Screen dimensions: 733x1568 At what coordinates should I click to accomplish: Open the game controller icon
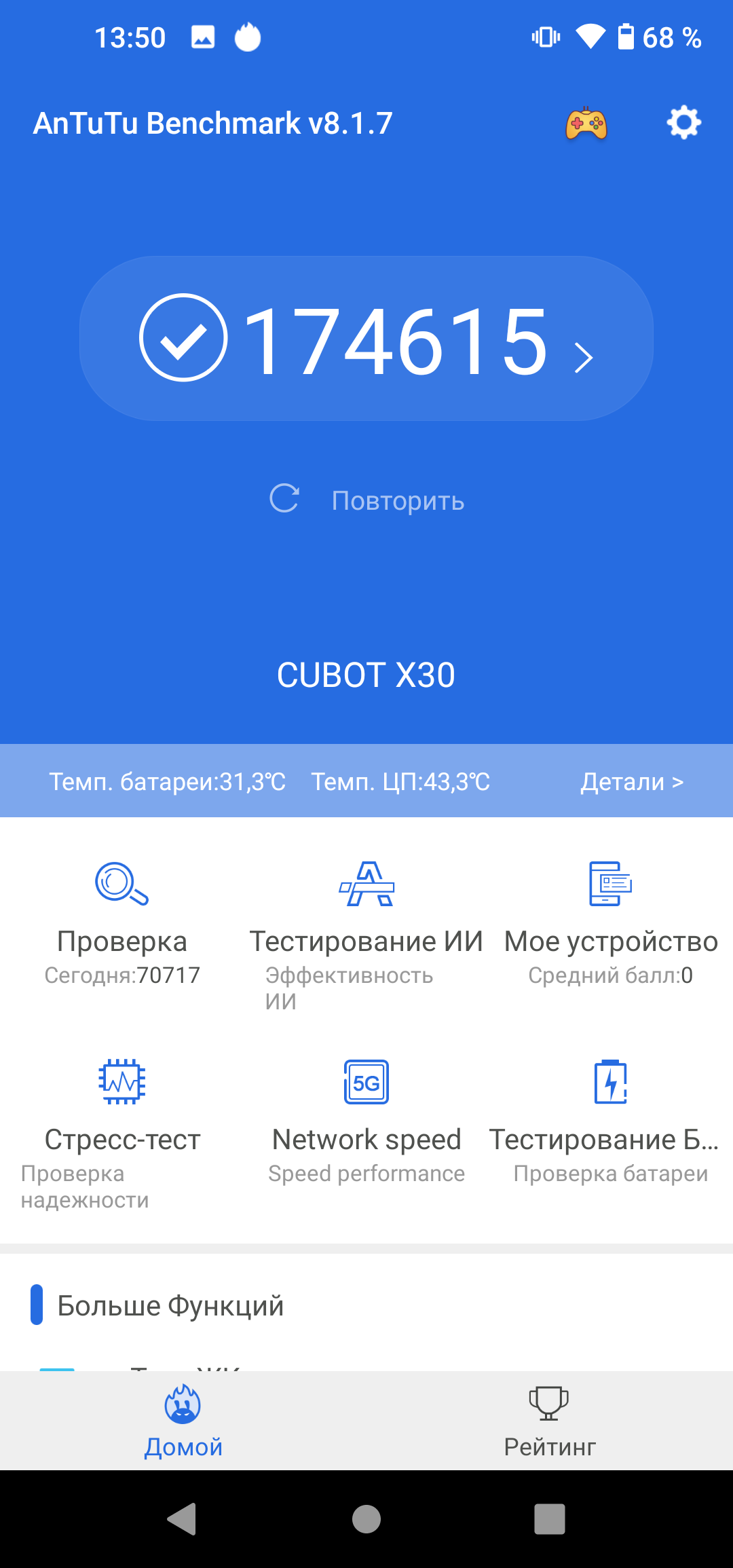pos(586,124)
